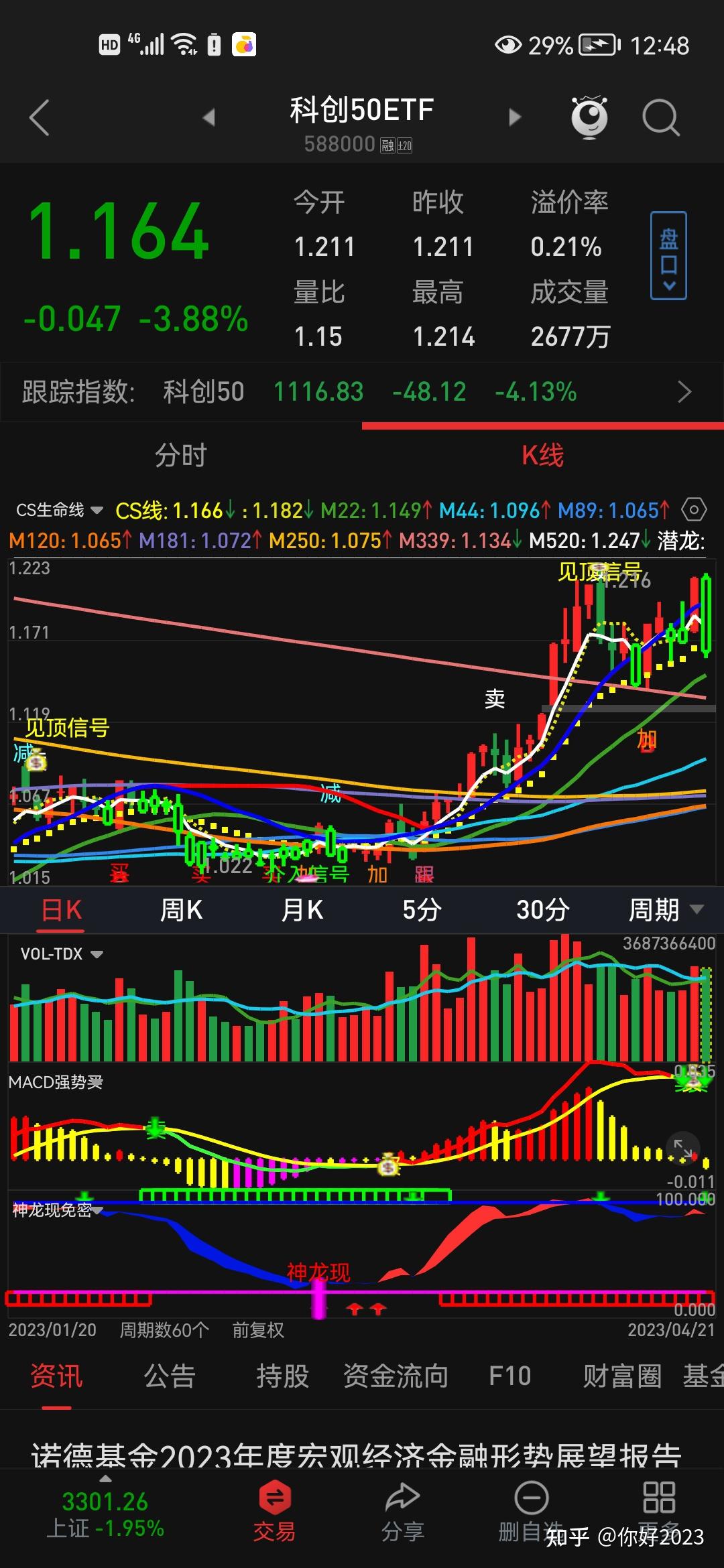Switch to the previous stock with left triangle
The height and width of the screenshot is (1568, 724).
pos(209,117)
